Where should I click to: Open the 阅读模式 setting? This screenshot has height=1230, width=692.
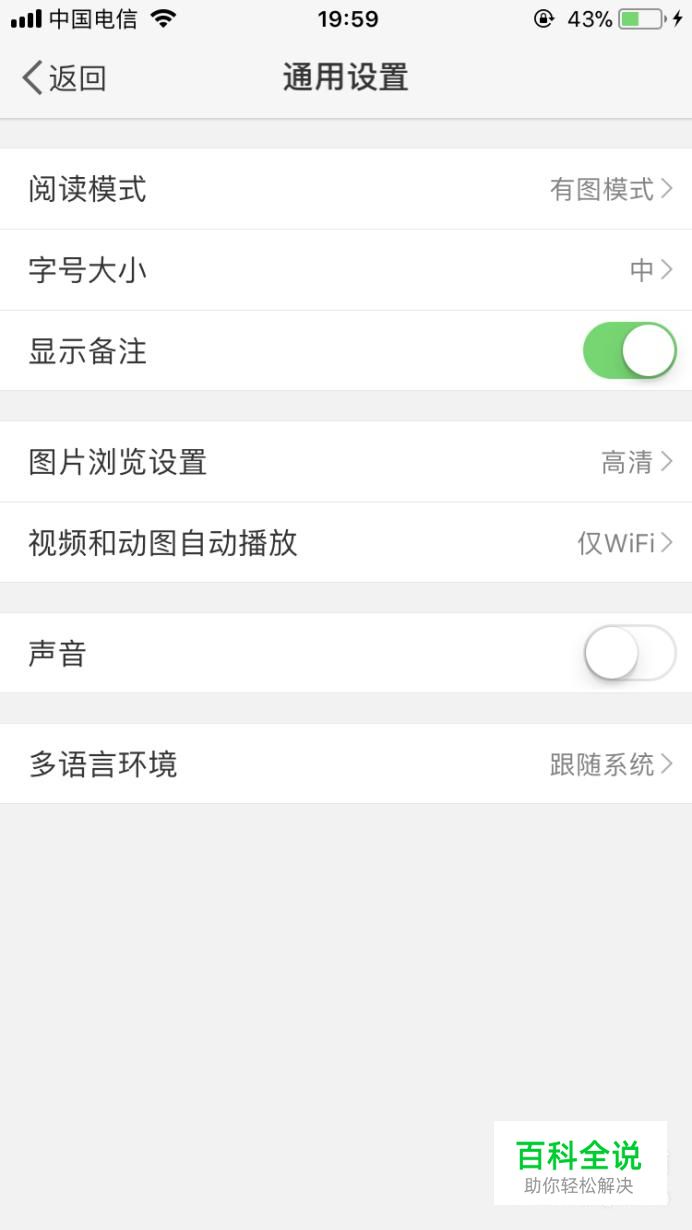[x=346, y=189]
